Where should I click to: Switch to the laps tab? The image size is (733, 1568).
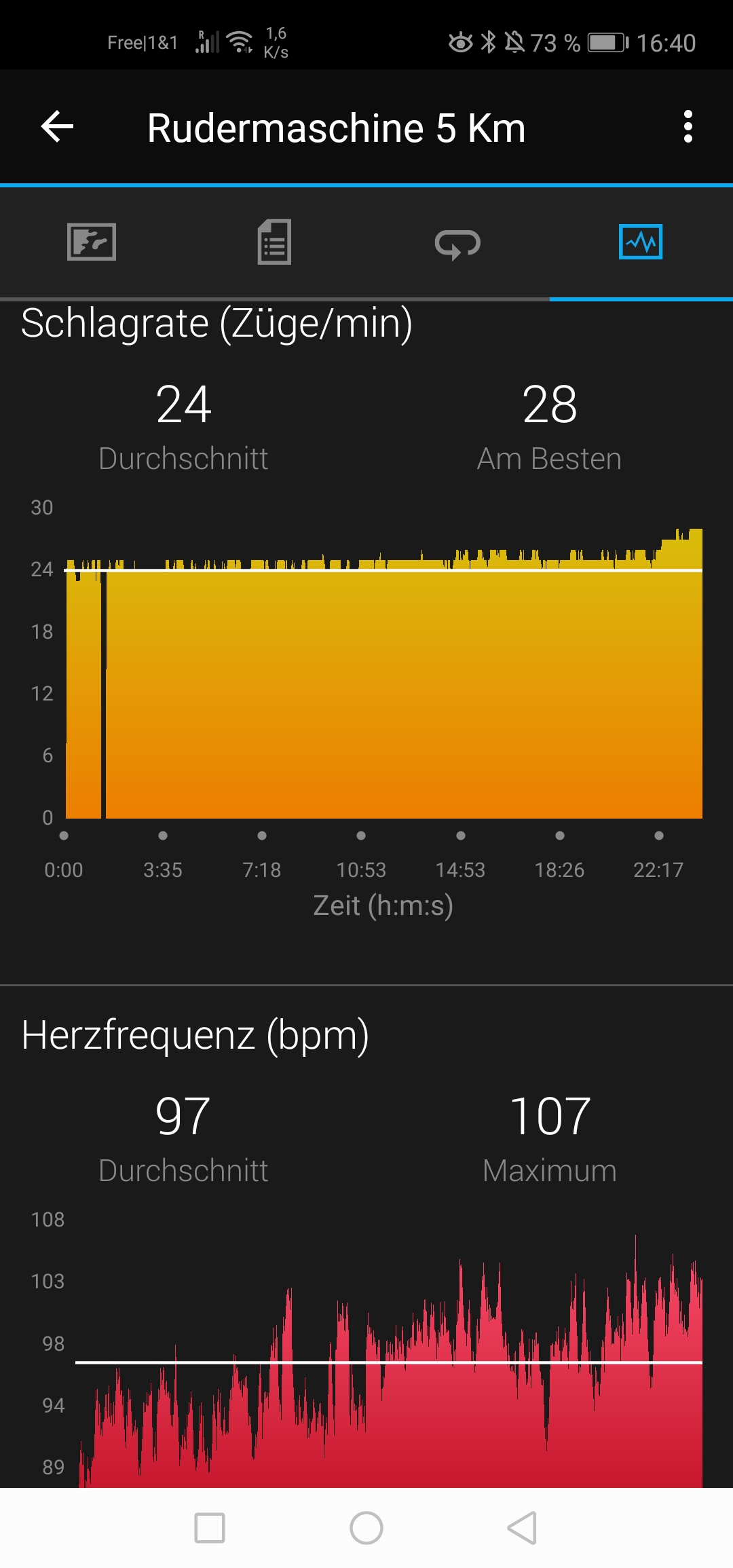(457, 244)
